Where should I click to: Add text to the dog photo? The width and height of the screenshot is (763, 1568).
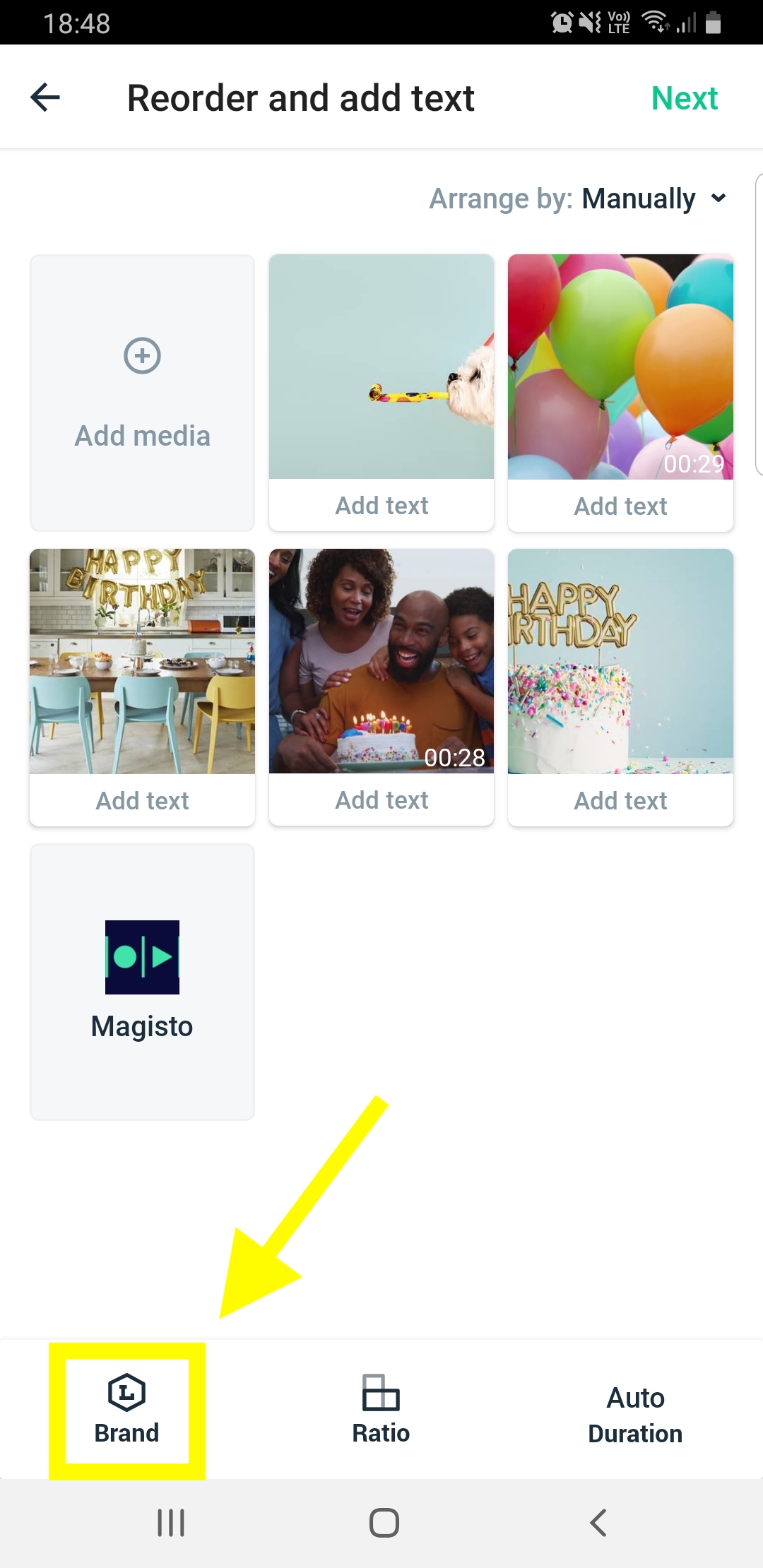tap(381, 506)
